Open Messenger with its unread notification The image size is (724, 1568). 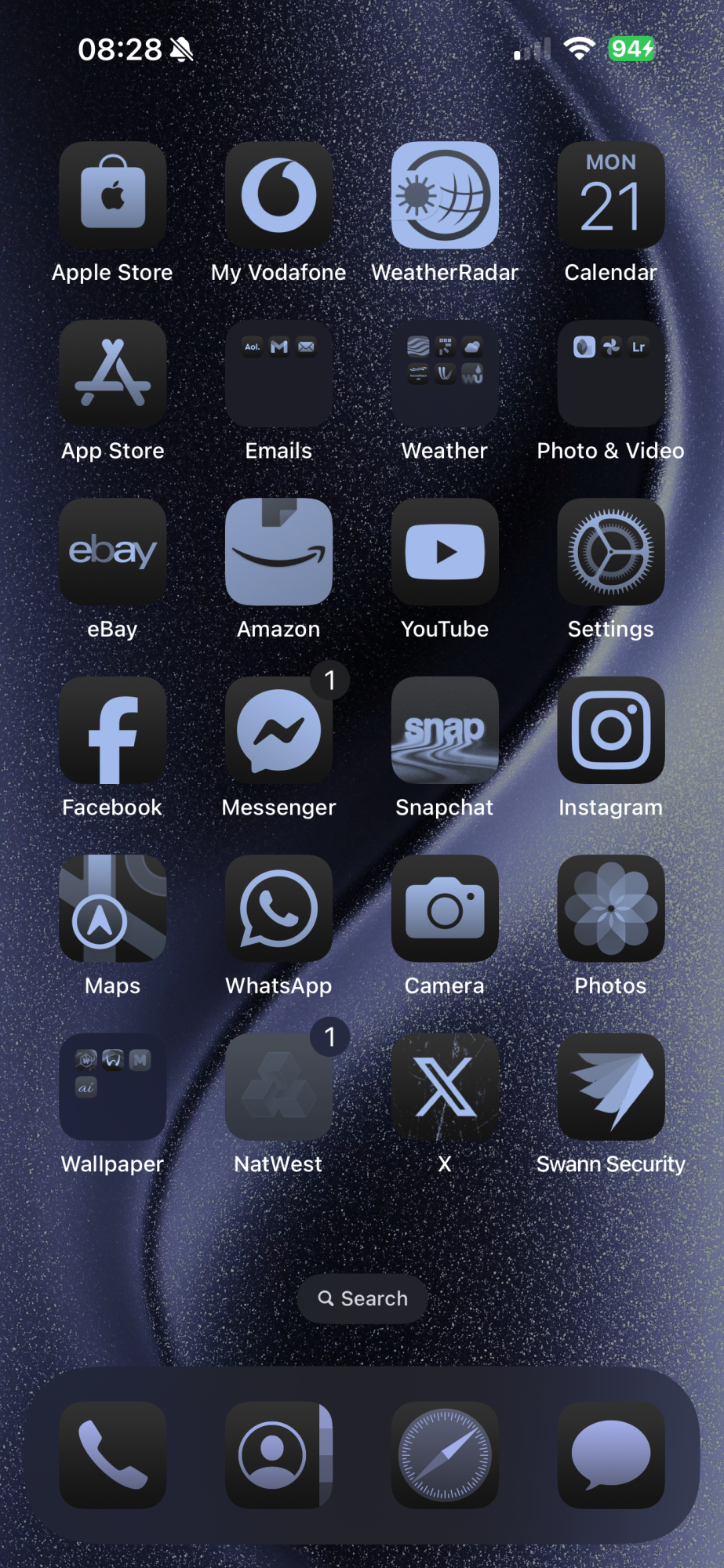click(278, 730)
